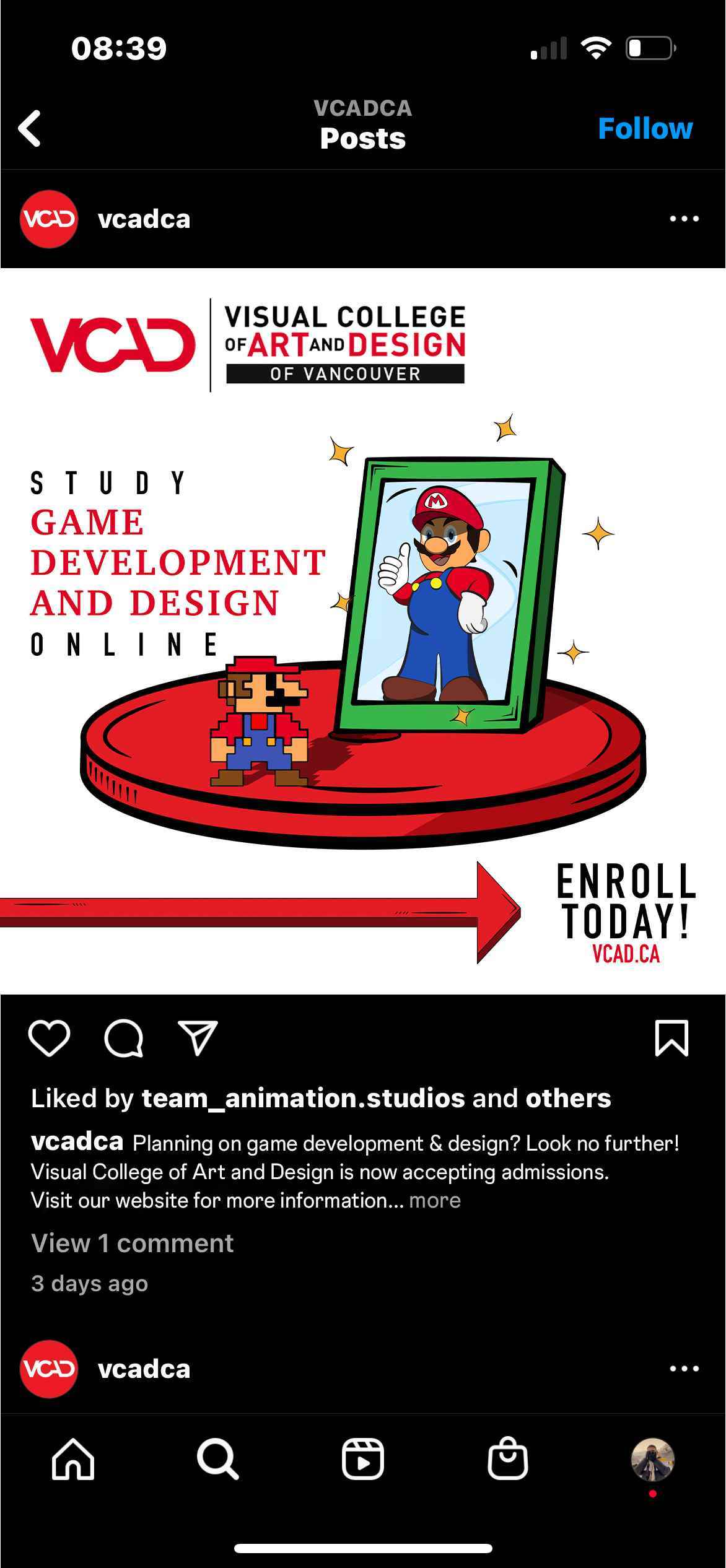726x1568 pixels.
Task: Switch to the Reels tab
Action: pos(363,1459)
